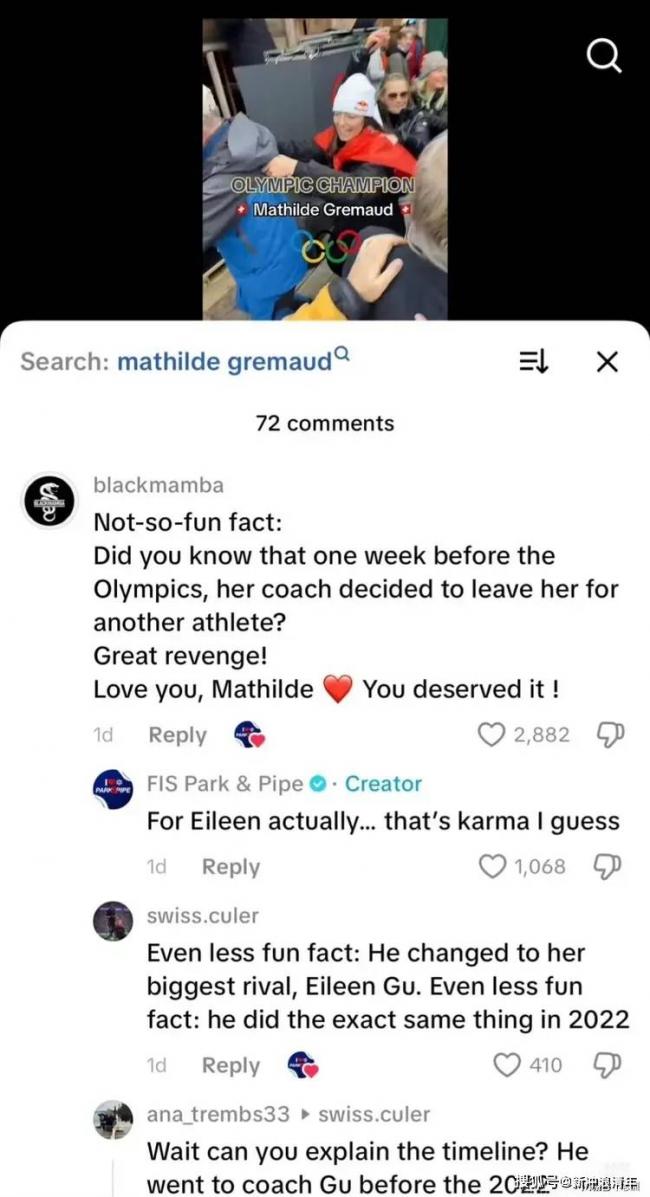Viewport: 650px width, 1197px height.
Task: Like FIS Park & Pipe's comment
Action: pos(493,867)
